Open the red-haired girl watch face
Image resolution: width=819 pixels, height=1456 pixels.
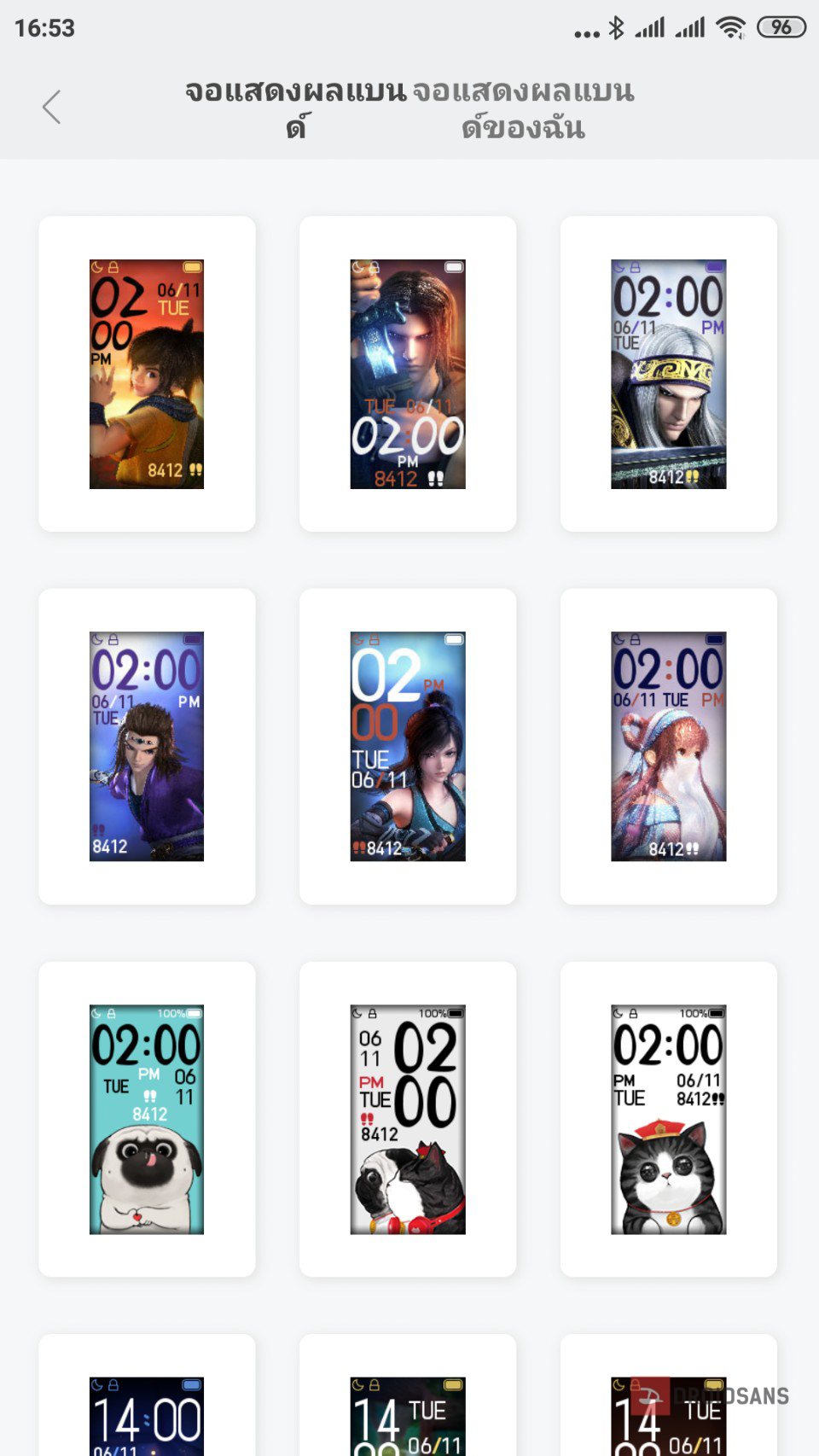pos(668,746)
